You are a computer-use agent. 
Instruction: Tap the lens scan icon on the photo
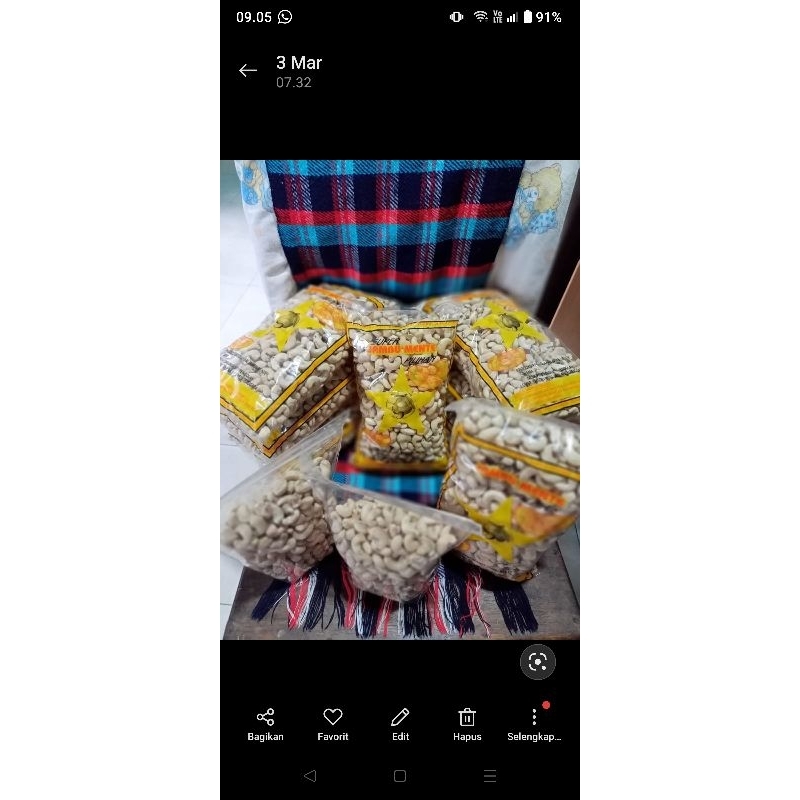[x=538, y=661]
